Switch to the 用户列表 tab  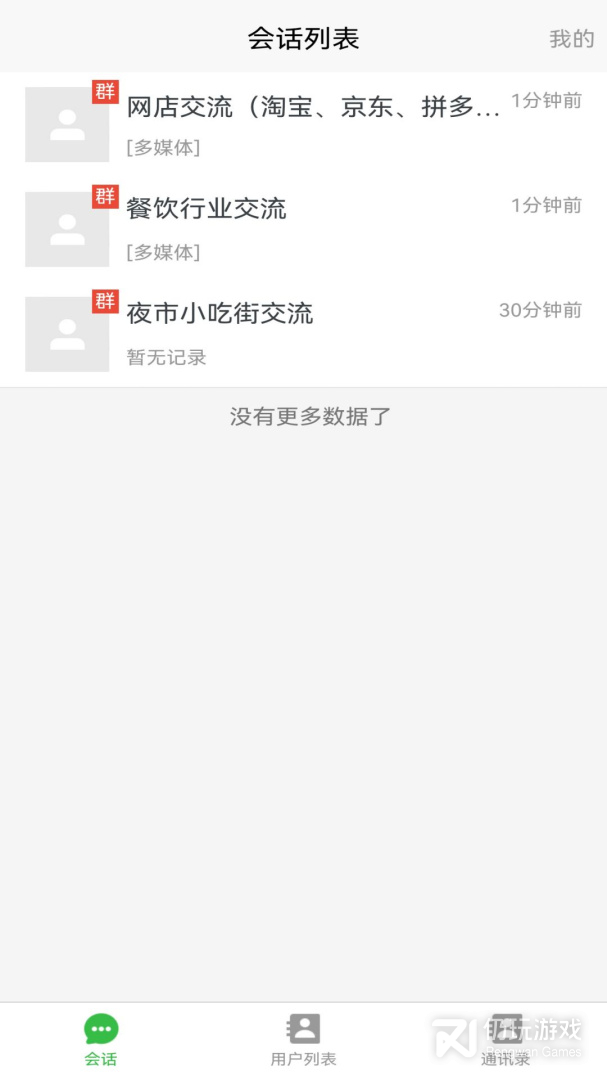(303, 1040)
